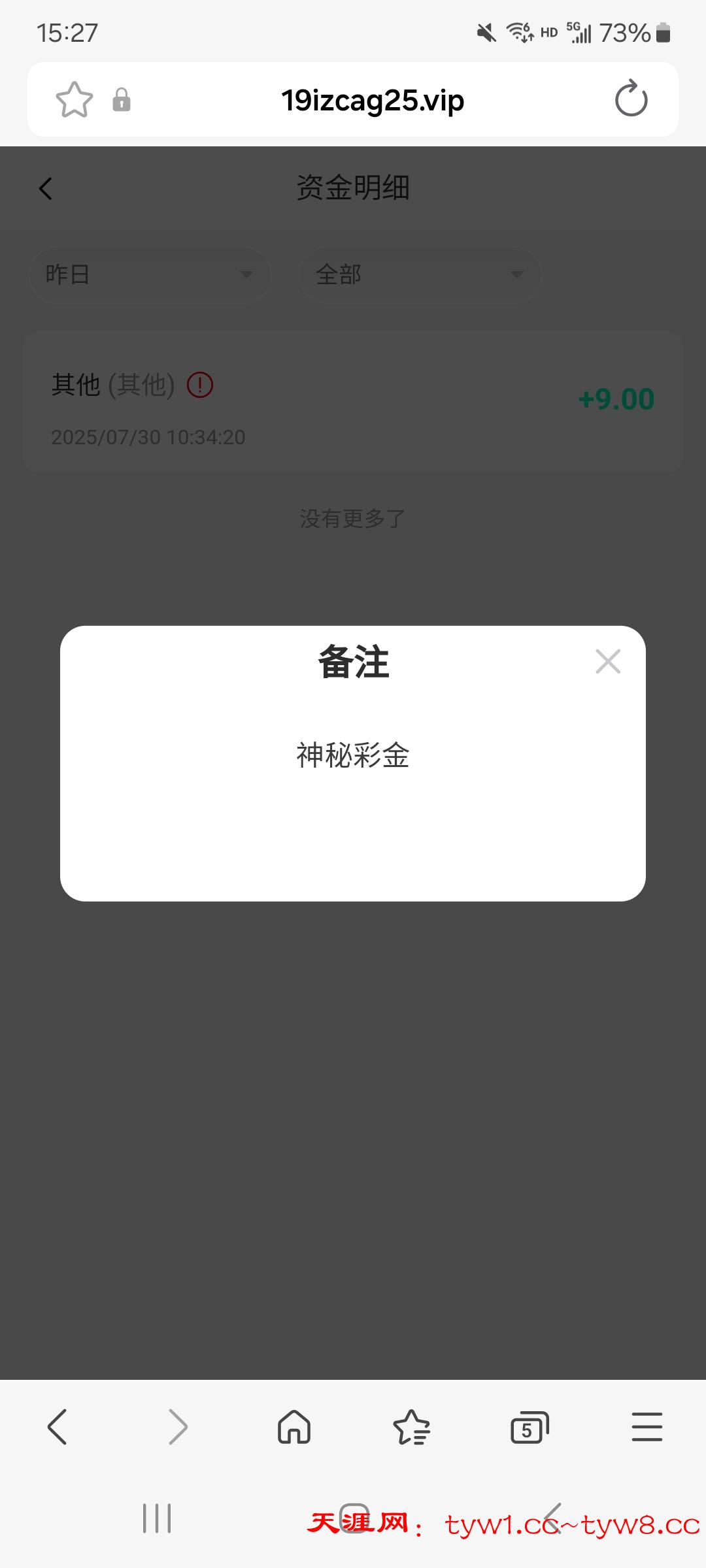The image size is (706, 1568).
Task: Open the browser bookmarks list
Action: [412, 1426]
